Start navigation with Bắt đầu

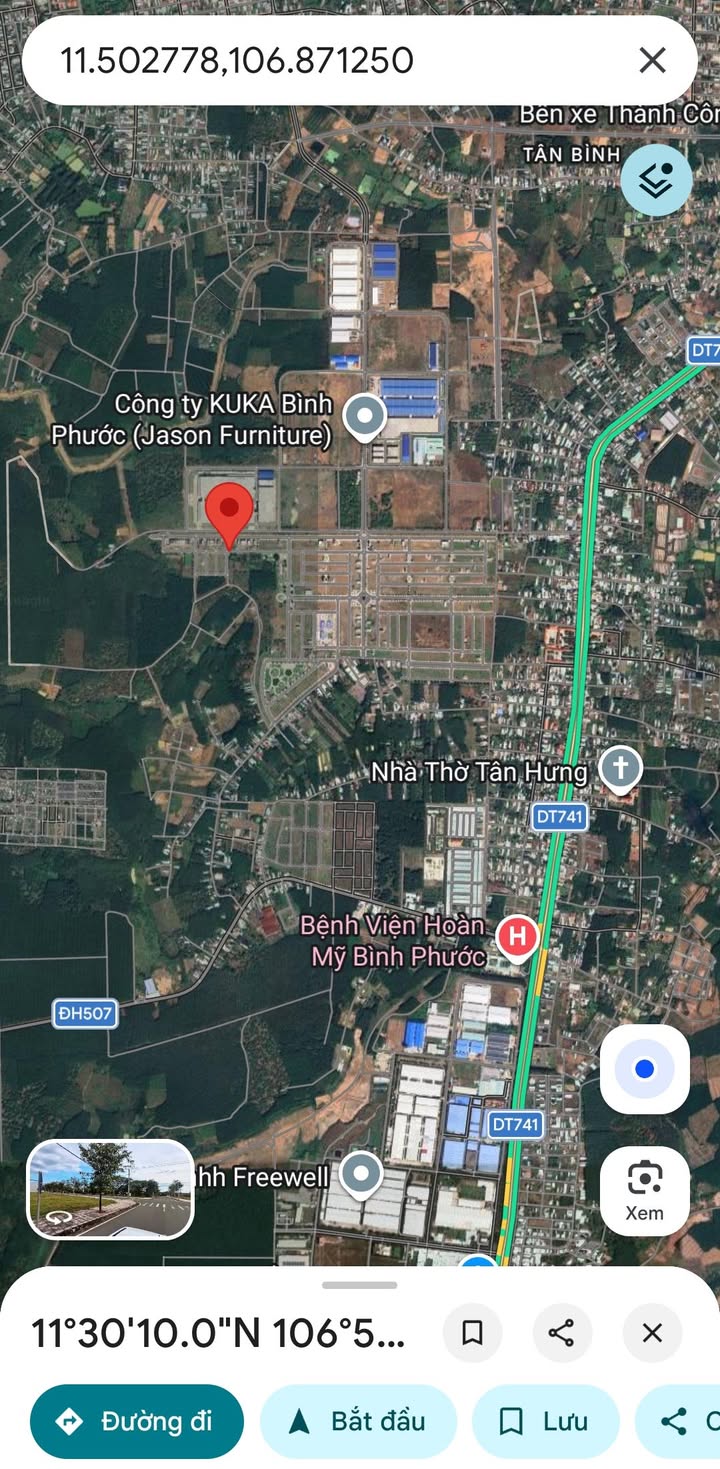[x=358, y=1421]
